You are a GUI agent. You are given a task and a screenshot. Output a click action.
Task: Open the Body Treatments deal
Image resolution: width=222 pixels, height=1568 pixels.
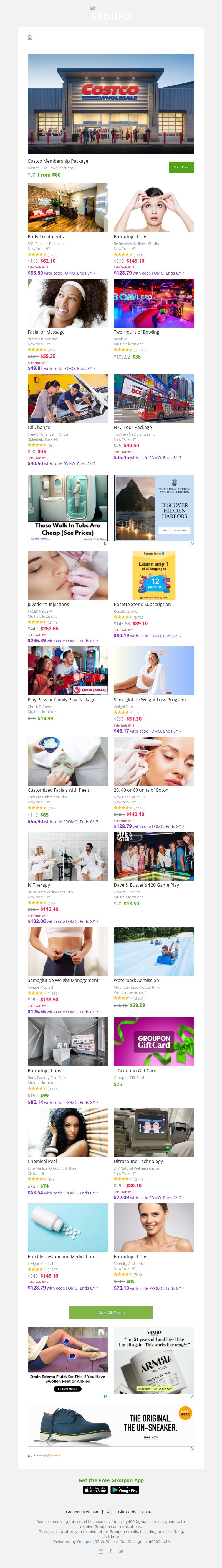(x=67, y=208)
